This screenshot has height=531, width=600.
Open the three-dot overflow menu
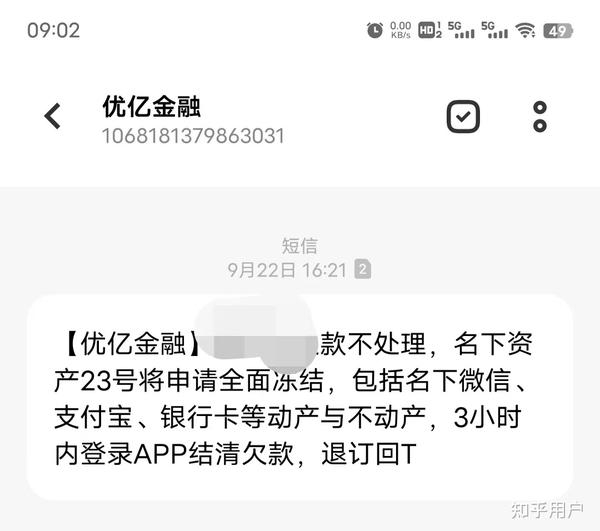540,116
